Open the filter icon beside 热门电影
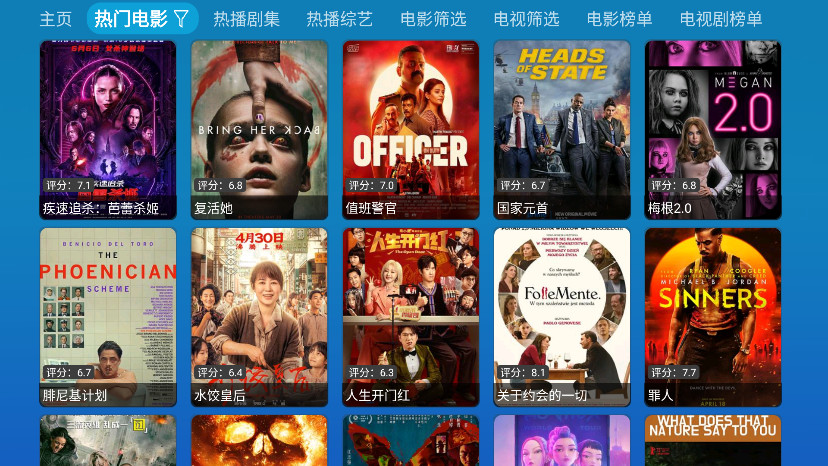828x466 pixels. tap(181, 18)
